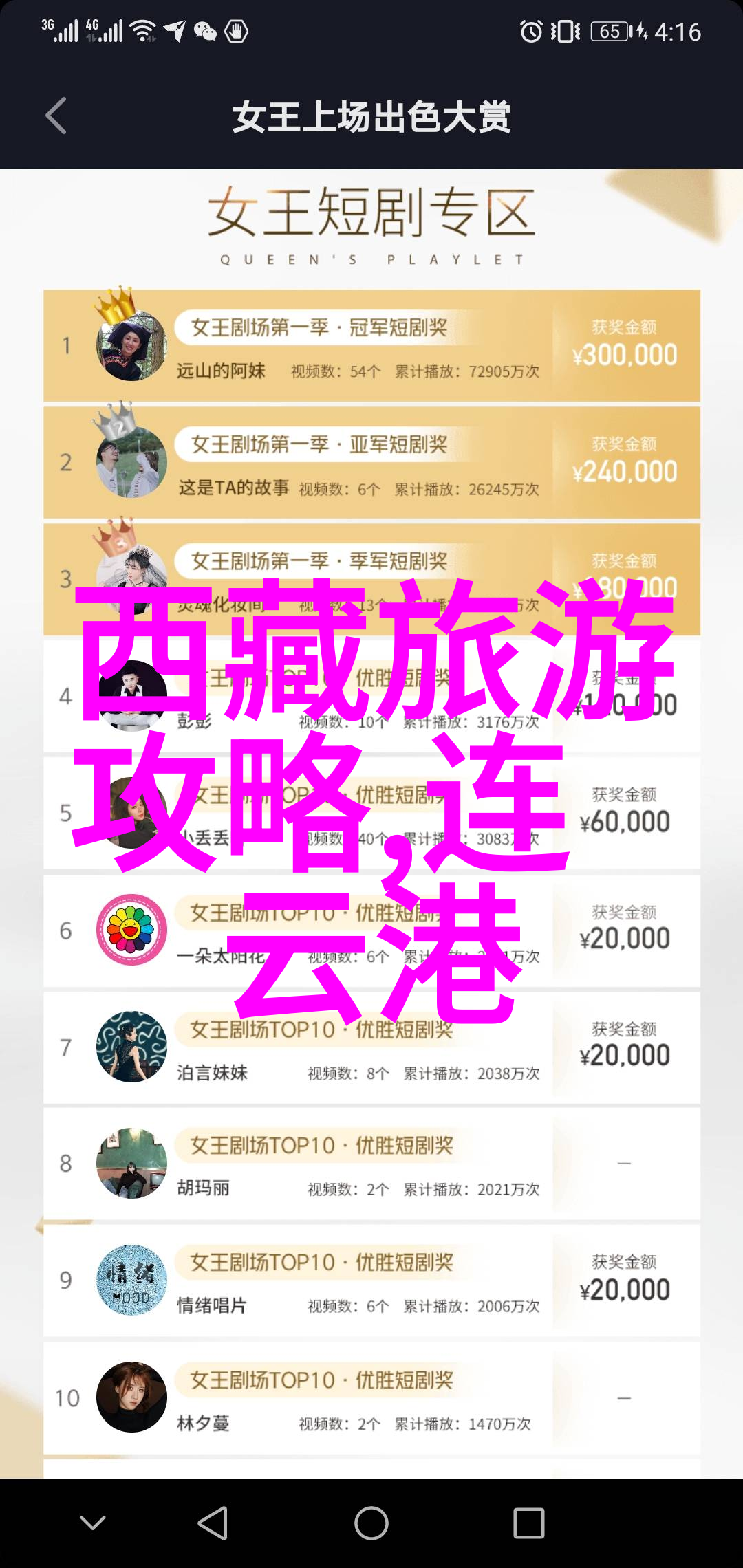Tap the system home button
The width and height of the screenshot is (743, 1568).
click(371, 1523)
